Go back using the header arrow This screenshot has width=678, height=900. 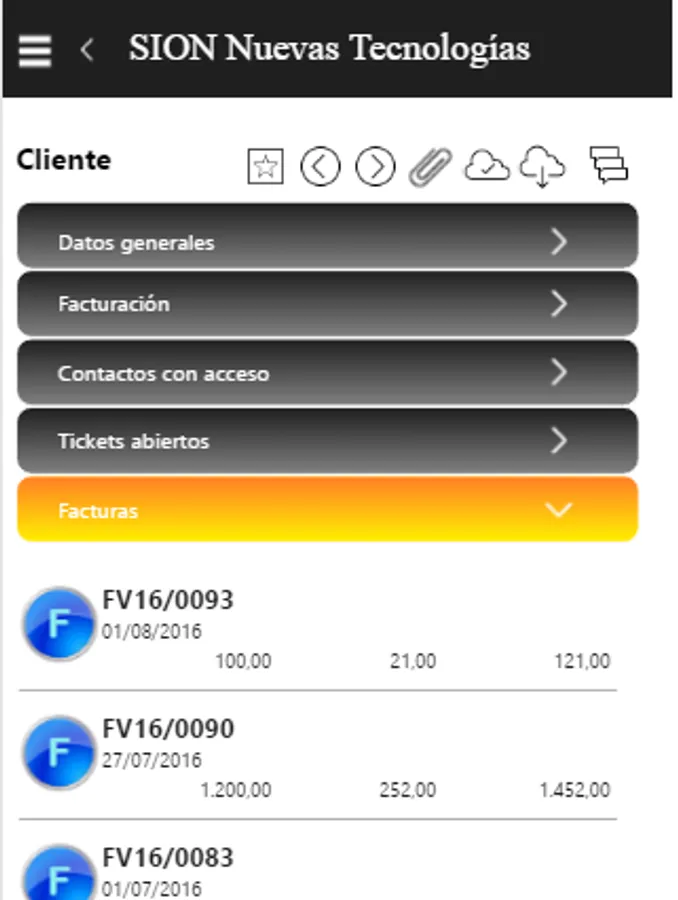click(87, 50)
